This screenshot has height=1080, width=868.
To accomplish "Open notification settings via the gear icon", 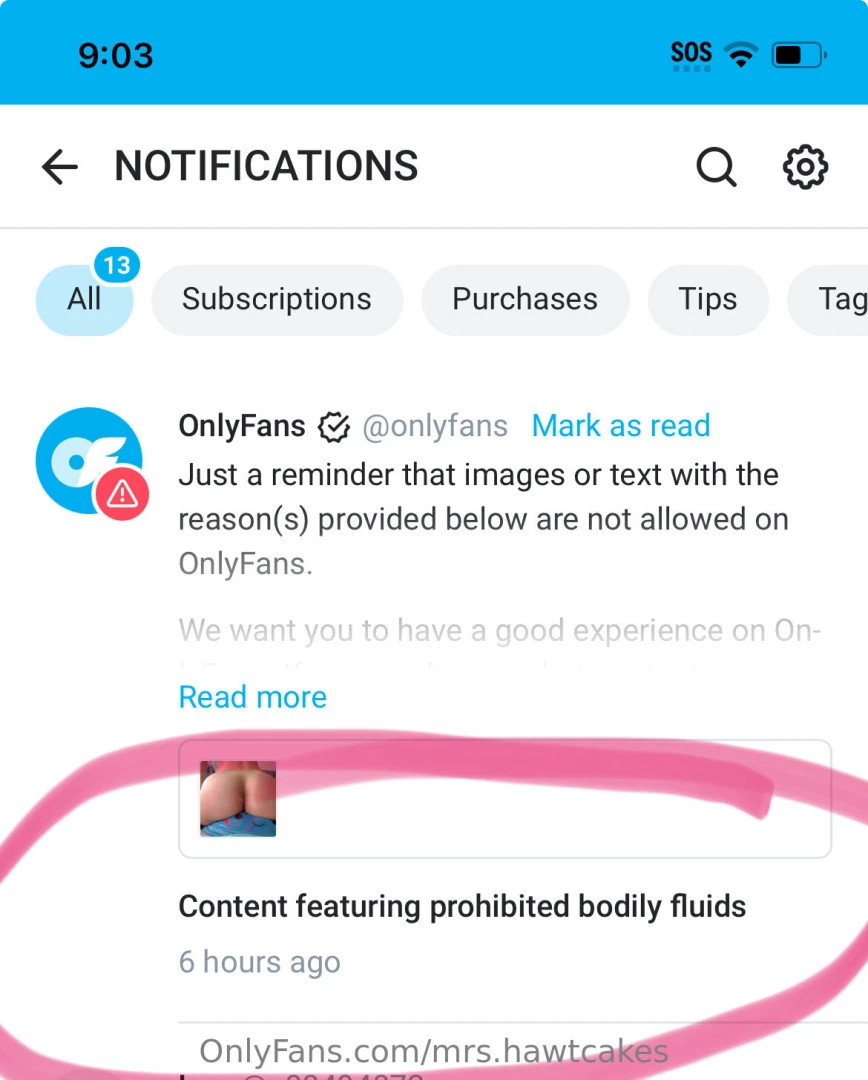I will [x=804, y=167].
